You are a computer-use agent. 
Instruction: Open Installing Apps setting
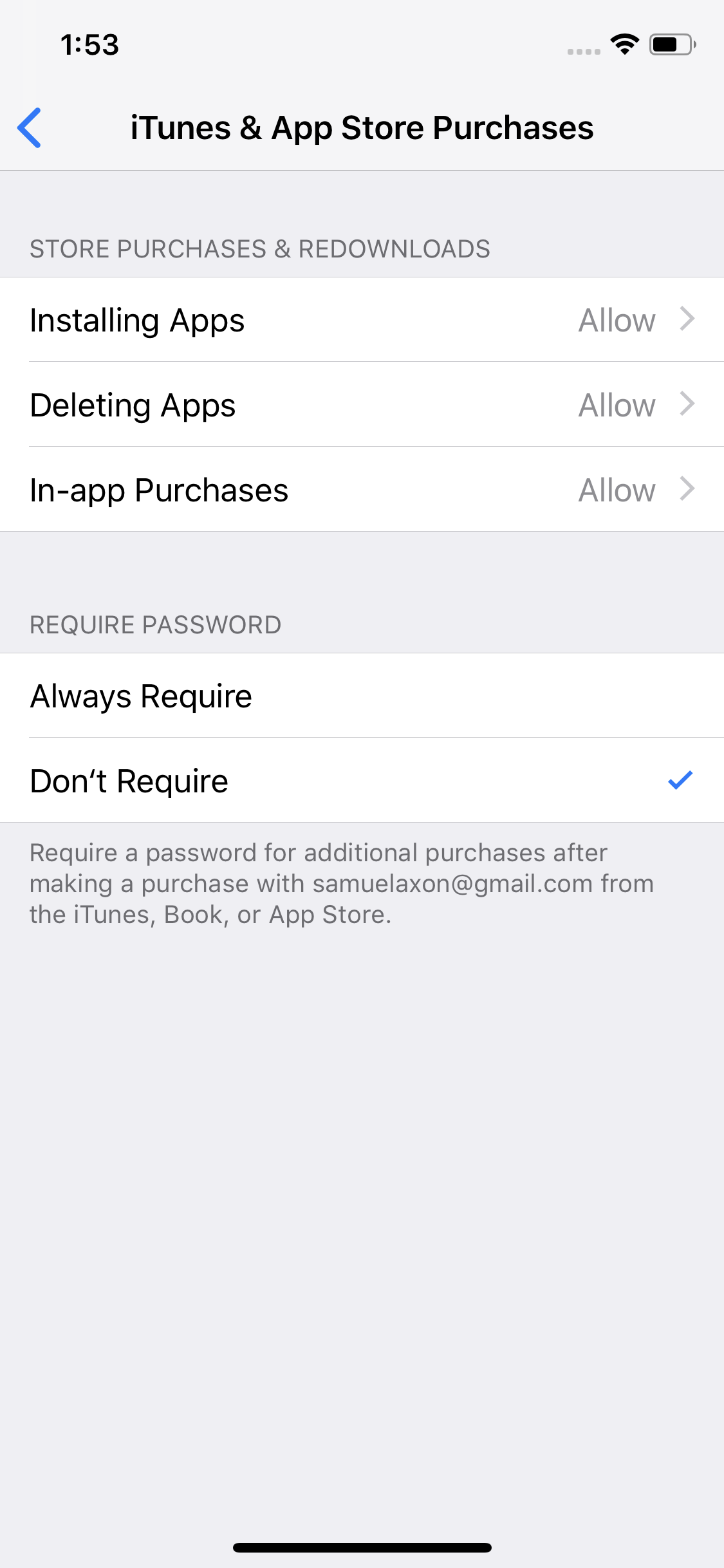click(x=362, y=320)
